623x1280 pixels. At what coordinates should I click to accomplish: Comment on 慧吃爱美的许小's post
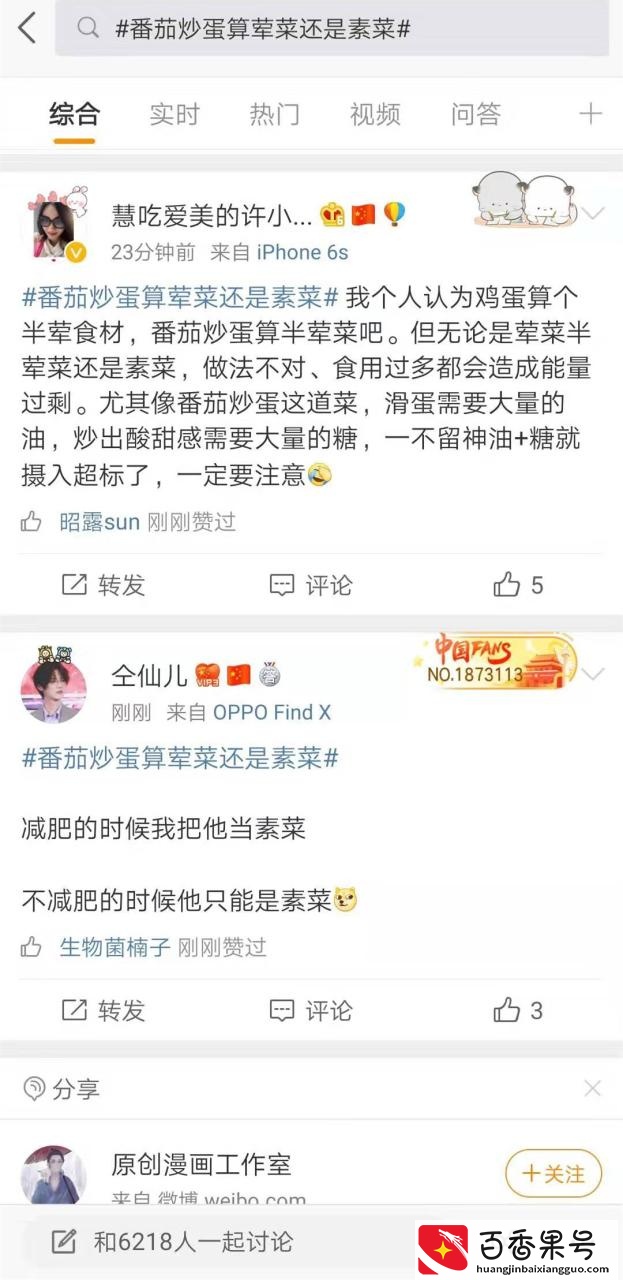[x=311, y=585]
